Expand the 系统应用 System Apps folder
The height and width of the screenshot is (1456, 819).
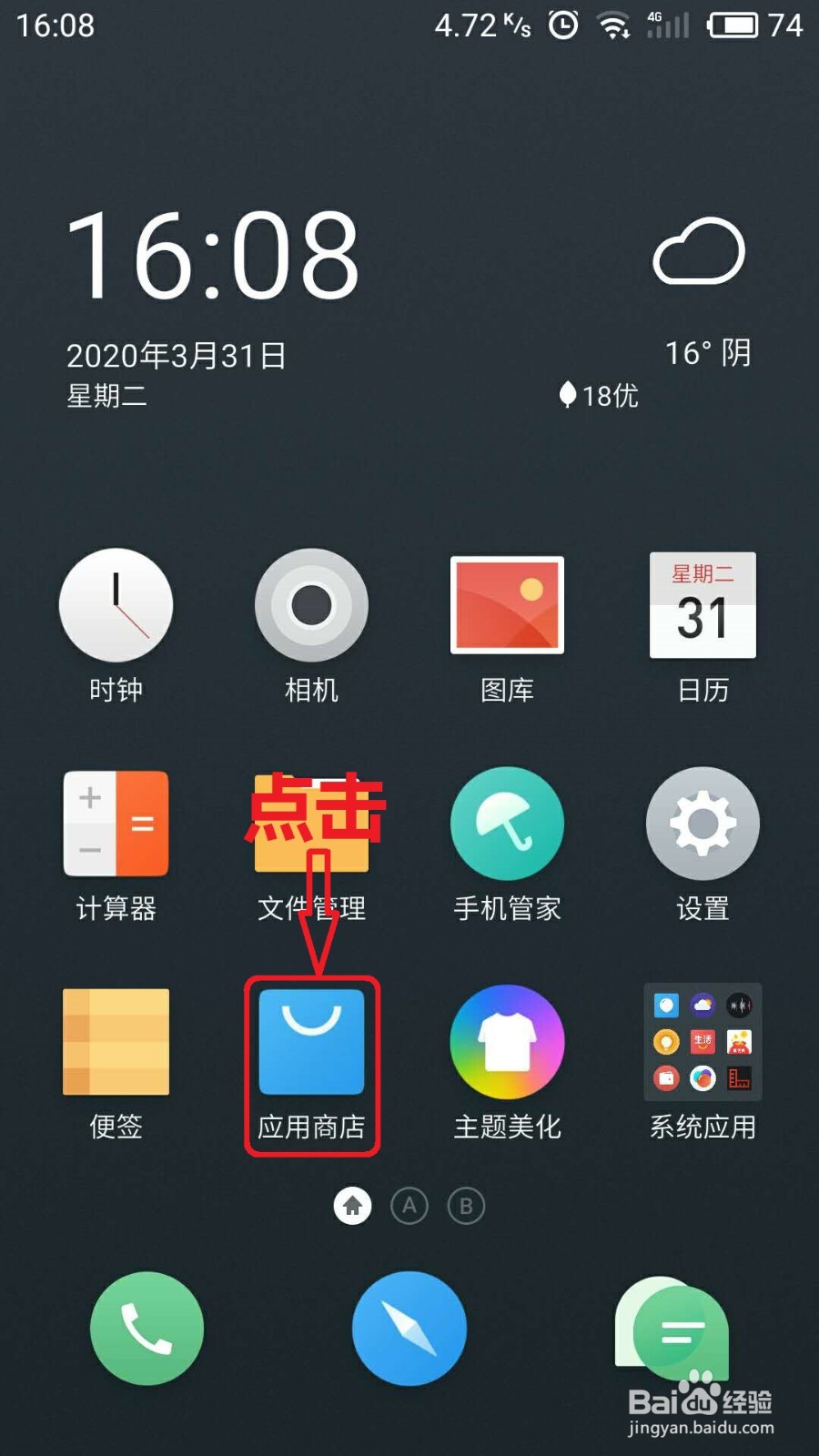pos(702,1044)
